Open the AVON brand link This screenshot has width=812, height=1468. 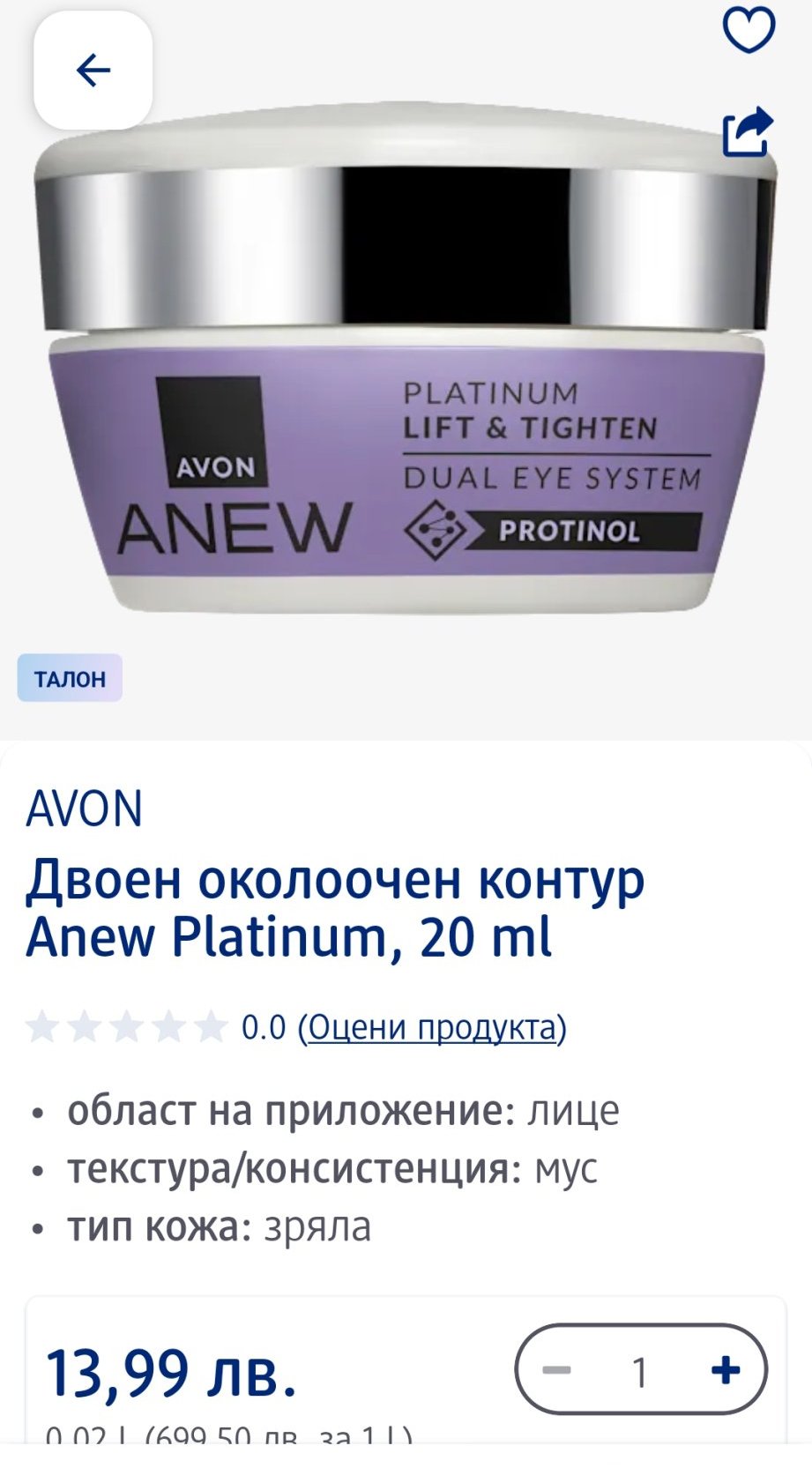[x=85, y=809]
